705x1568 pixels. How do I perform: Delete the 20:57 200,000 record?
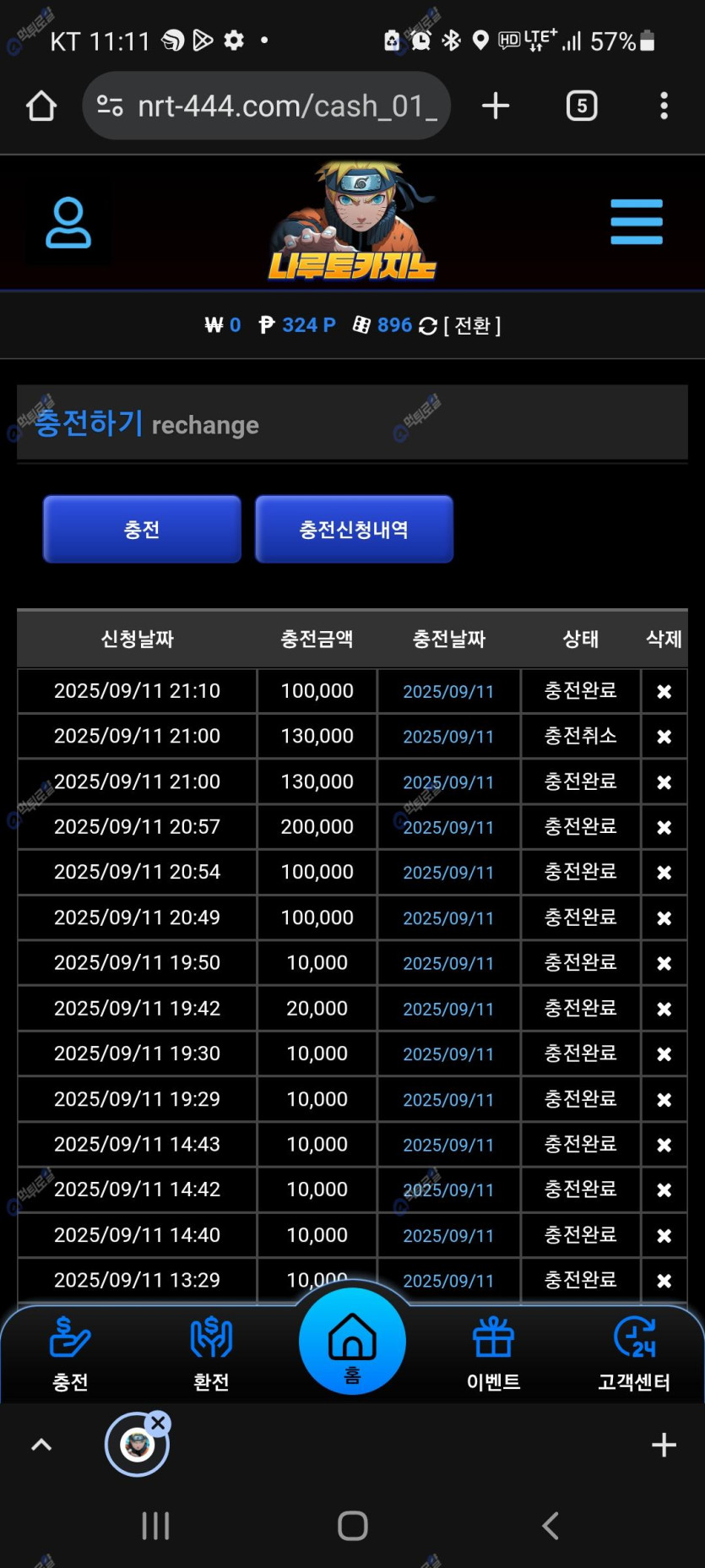(664, 828)
